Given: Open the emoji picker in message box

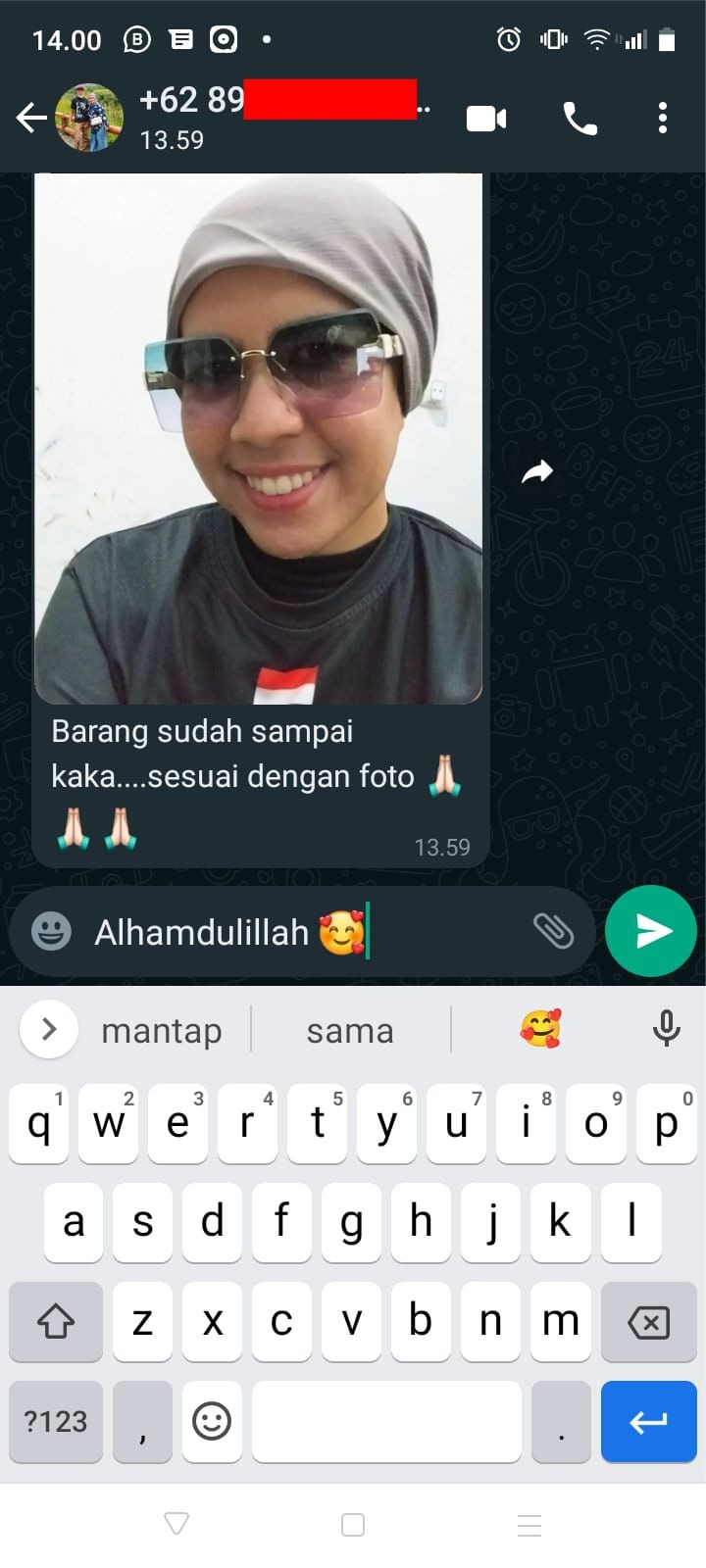Looking at the screenshot, I should 51,931.
